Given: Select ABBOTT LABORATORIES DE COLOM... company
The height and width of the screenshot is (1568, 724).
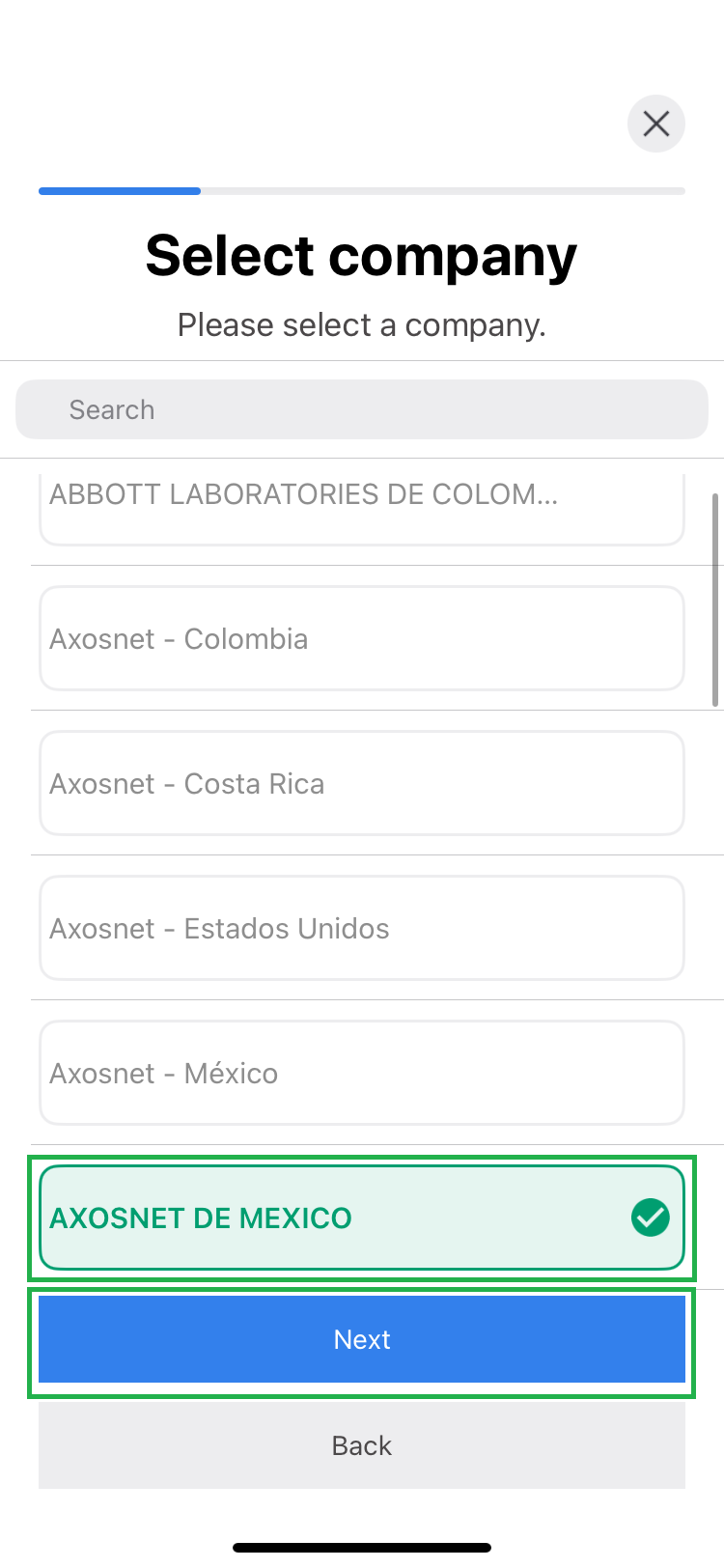Looking at the screenshot, I should 362,507.
